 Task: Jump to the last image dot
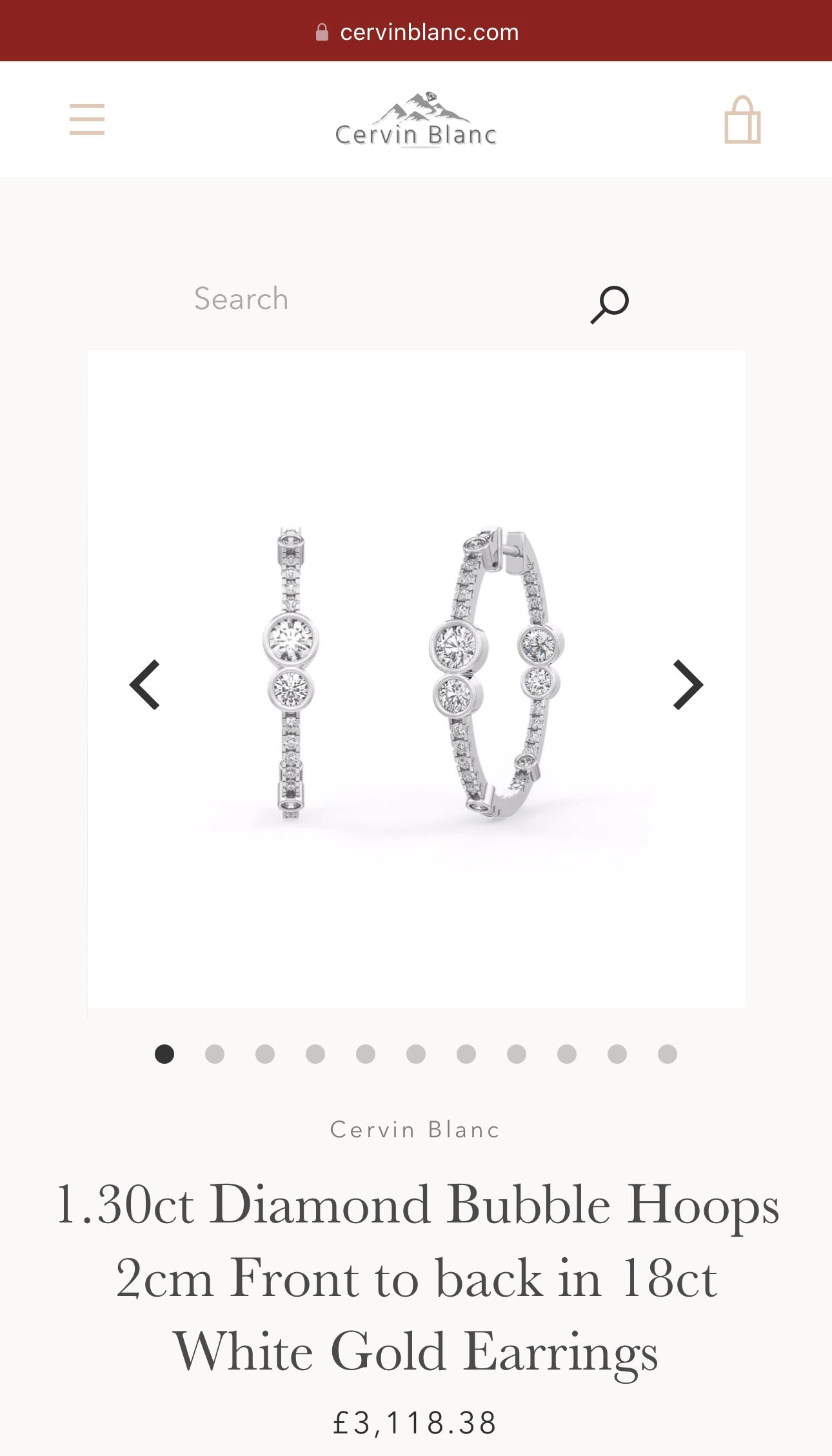click(668, 1054)
